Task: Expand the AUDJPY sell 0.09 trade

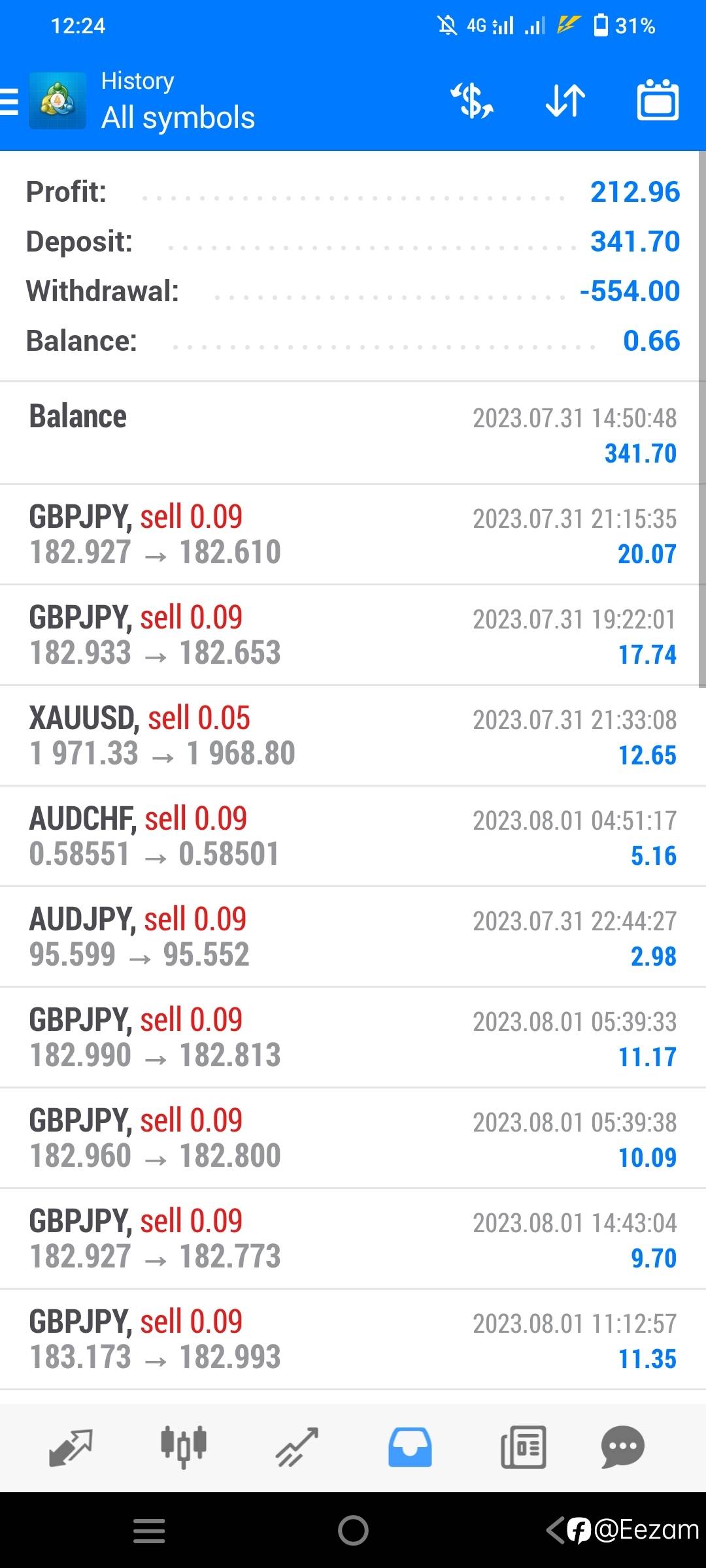Action: [353, 937]
